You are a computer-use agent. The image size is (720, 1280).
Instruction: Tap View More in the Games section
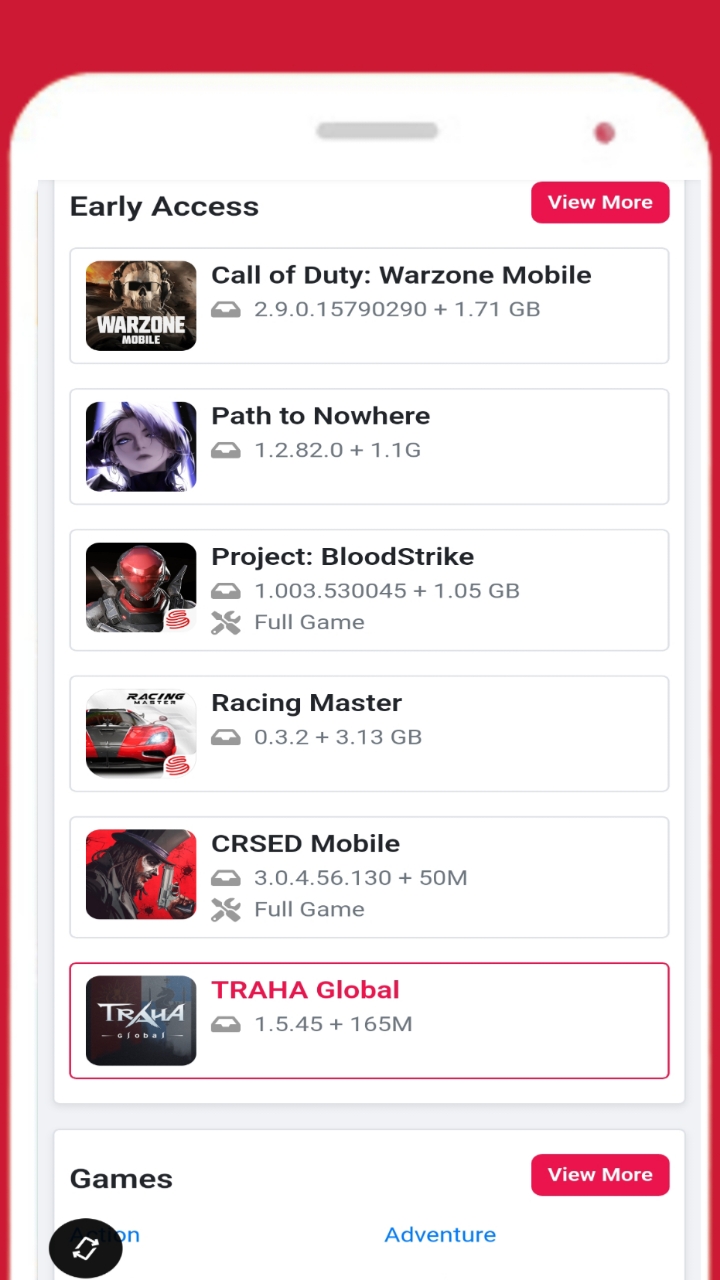600,1175
